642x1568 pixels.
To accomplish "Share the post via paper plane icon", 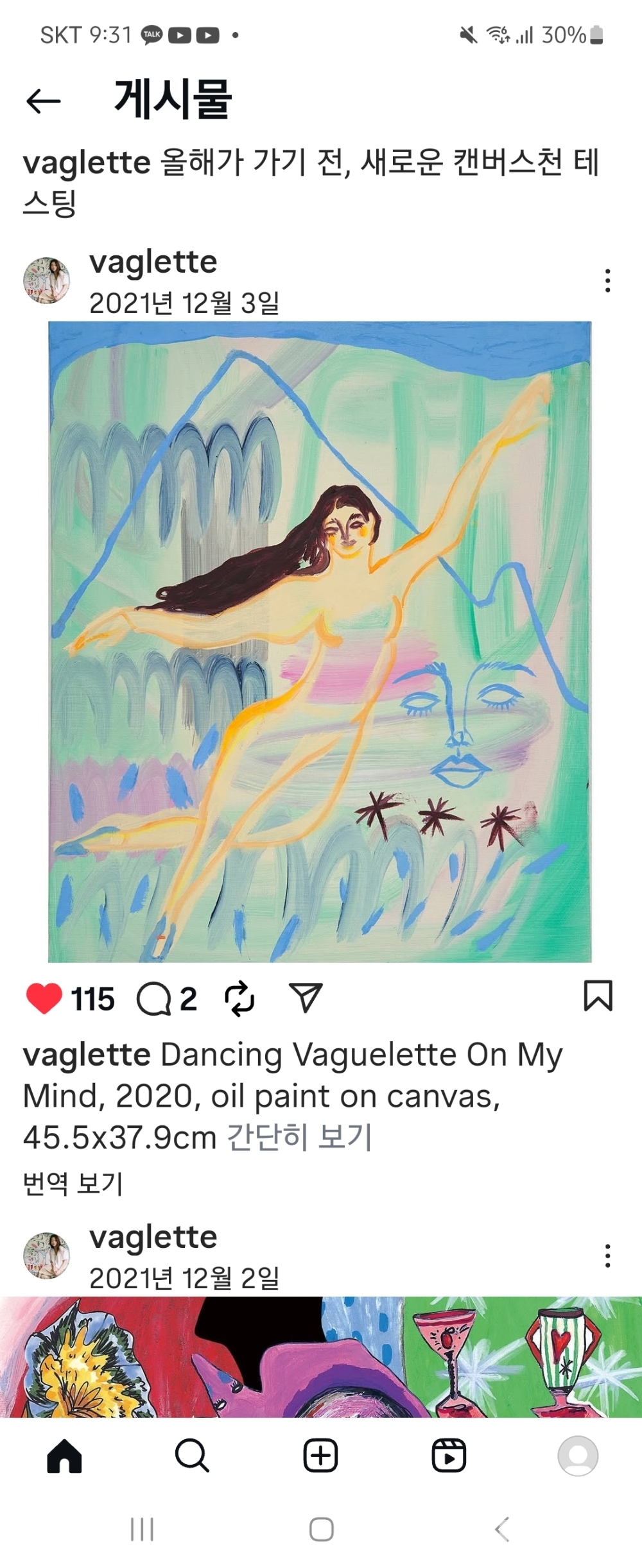I will [x=306, y=998].
